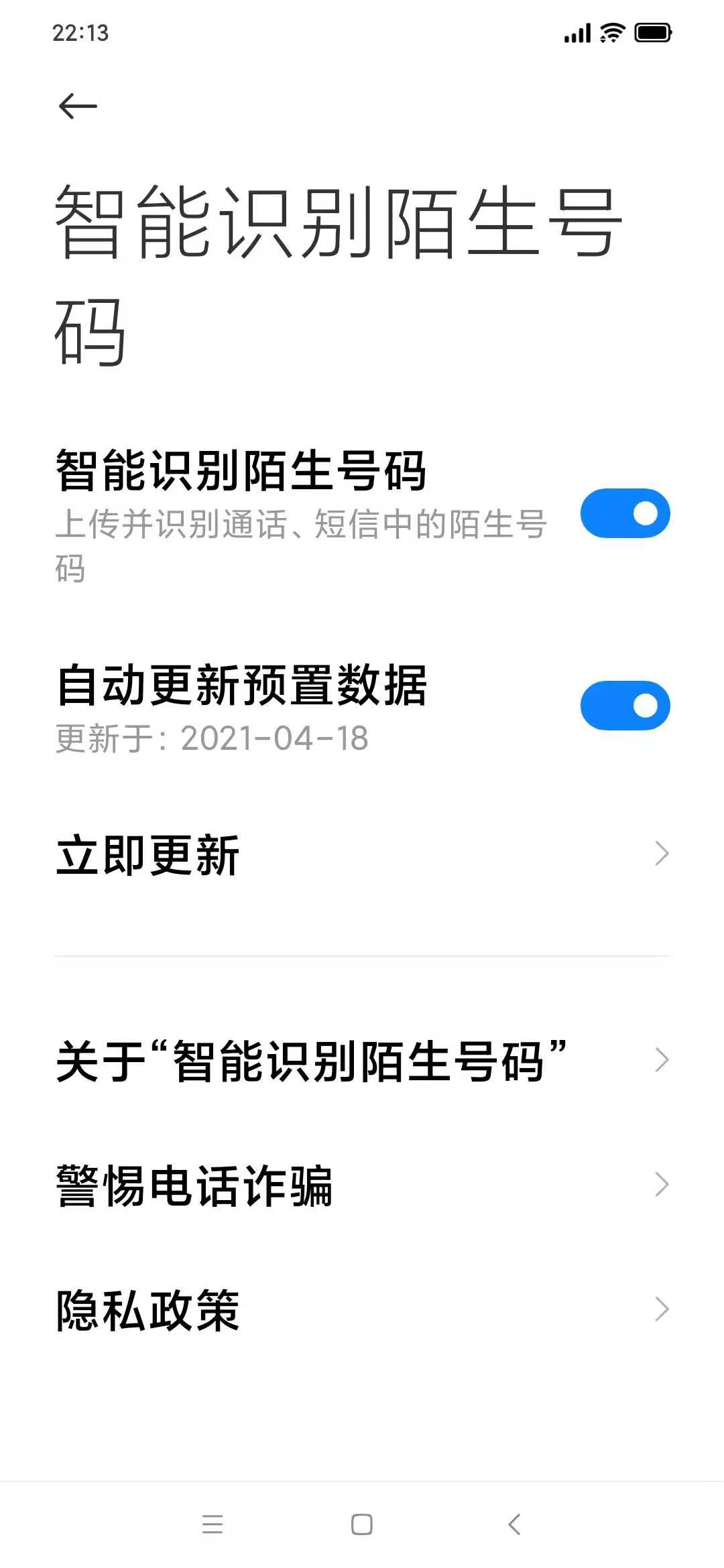Image resolution: width=724 pixels, height=1568 pixels.
Task: Select 立即更新 to update data now
Action: 147,852
